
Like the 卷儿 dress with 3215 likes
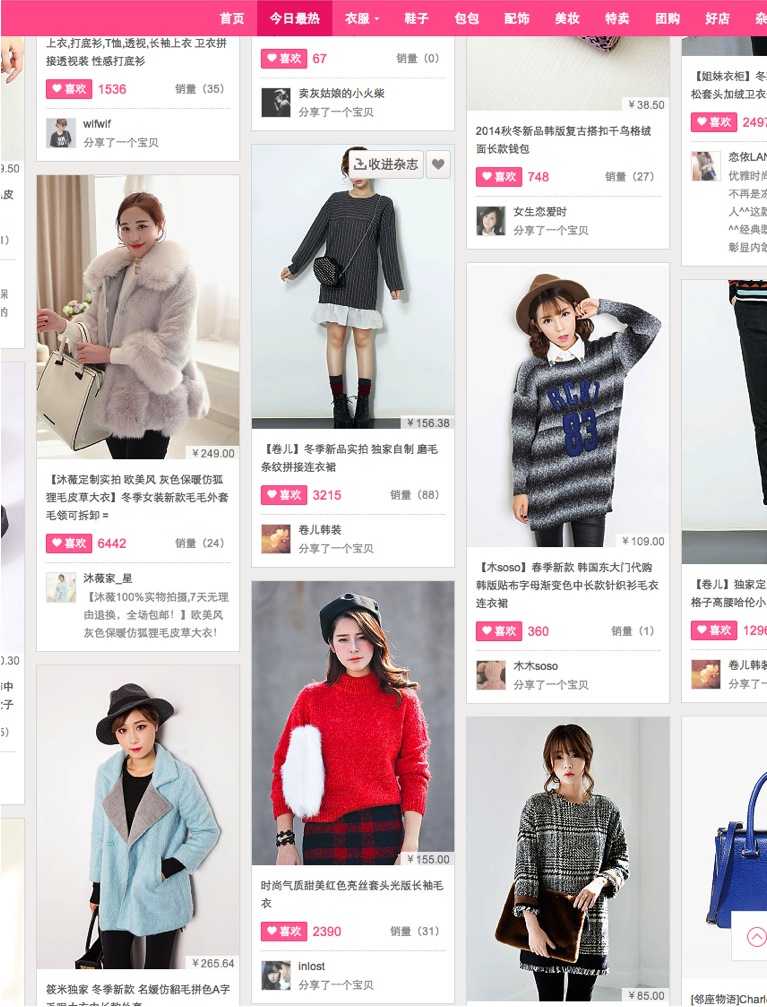click(284, 495)
